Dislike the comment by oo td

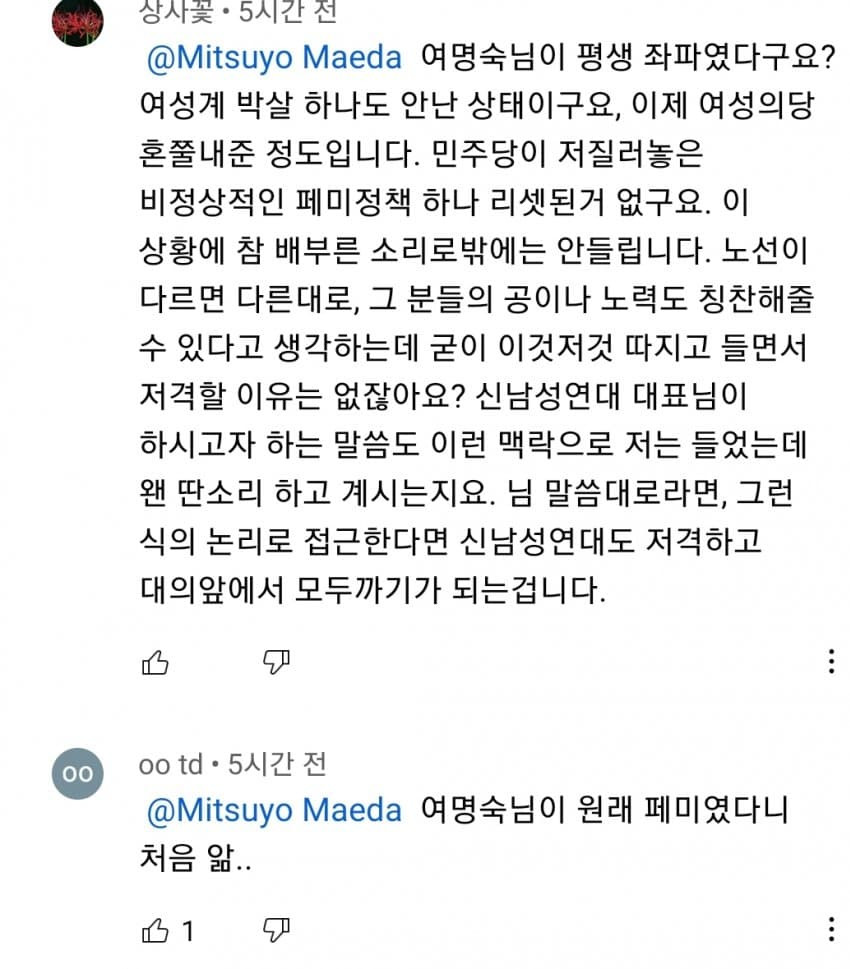pos(276,931)
